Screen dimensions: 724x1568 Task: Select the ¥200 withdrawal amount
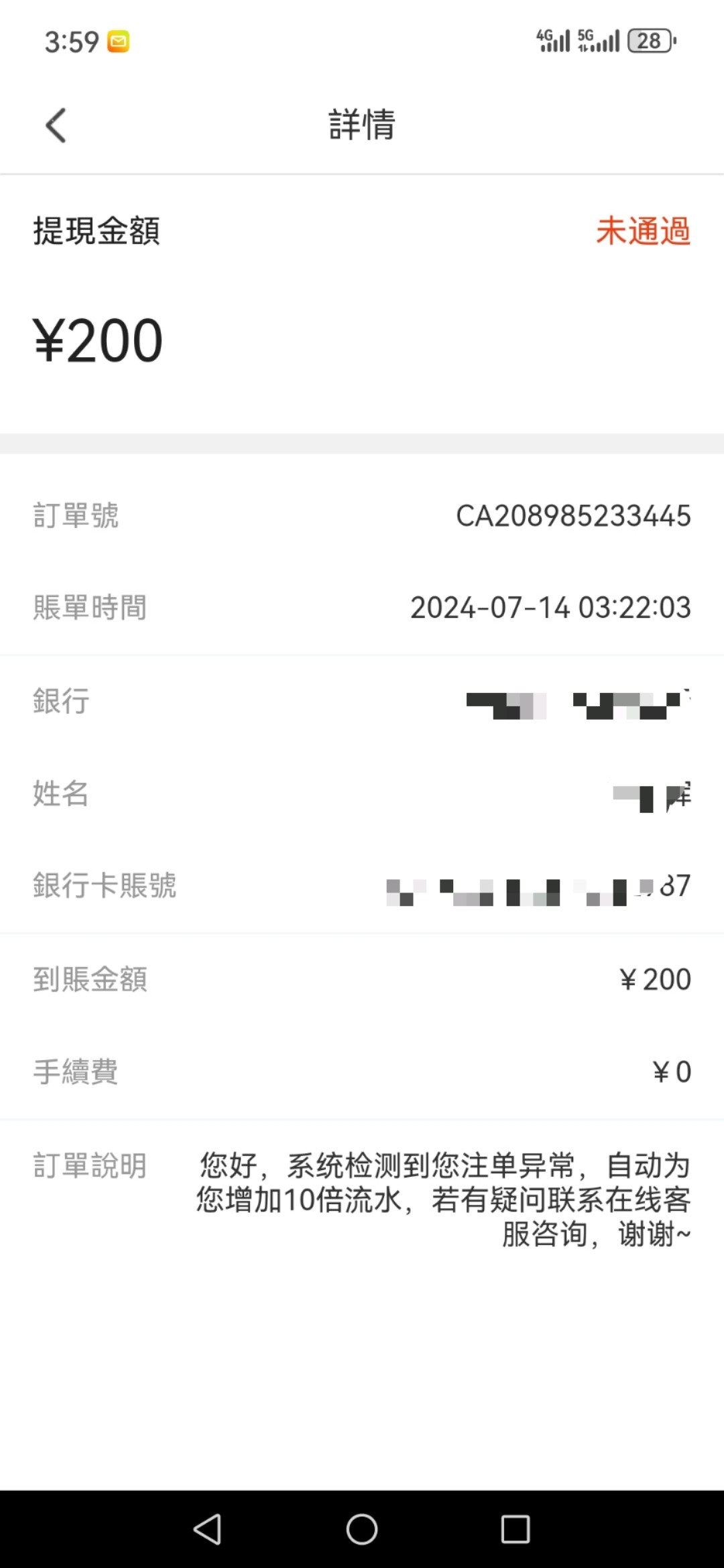click(98, 340)
